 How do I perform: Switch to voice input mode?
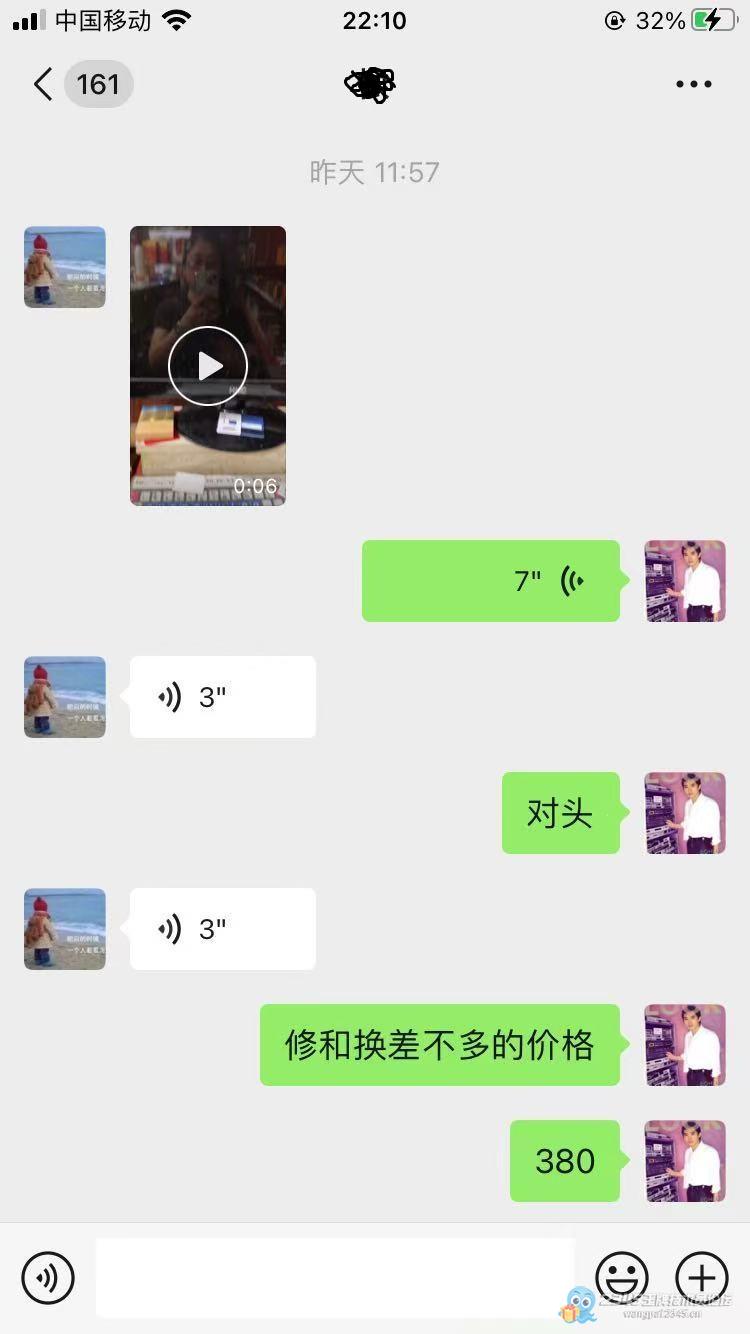[x=48, y=1277]
